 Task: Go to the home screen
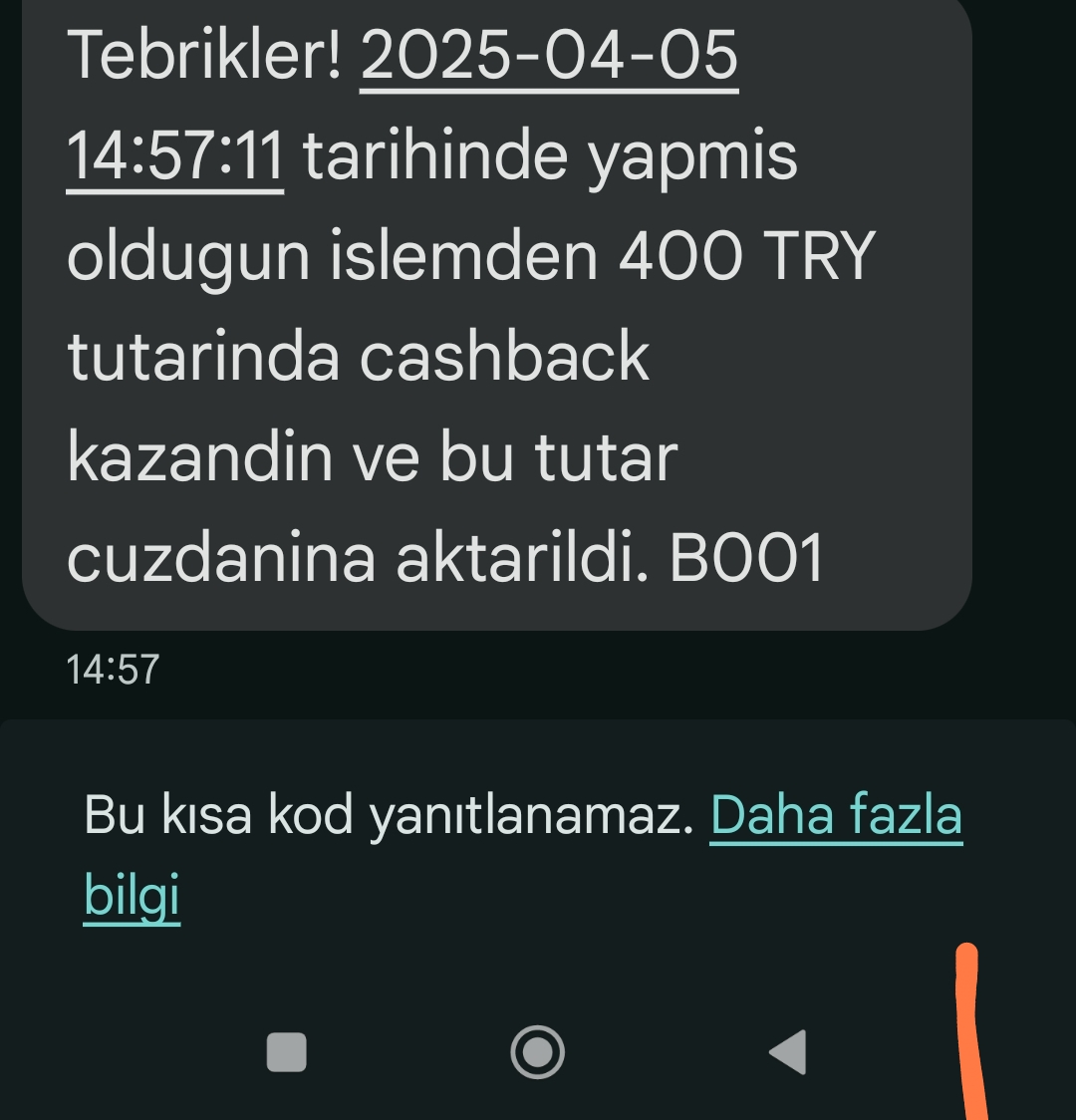pos(538,1052)
